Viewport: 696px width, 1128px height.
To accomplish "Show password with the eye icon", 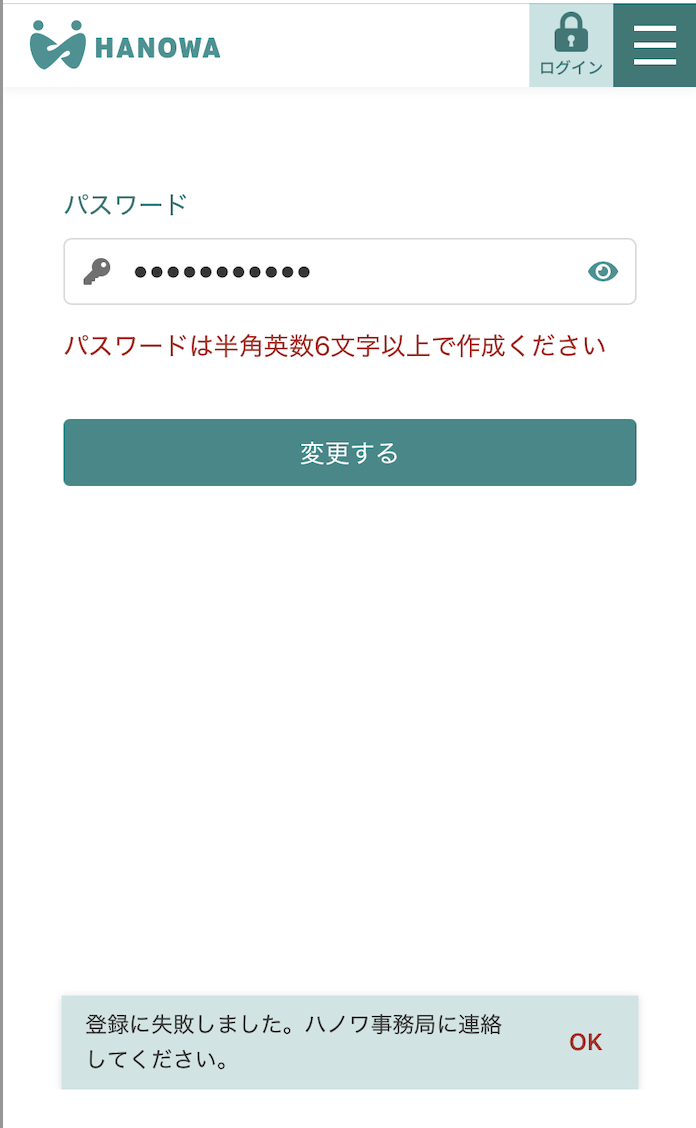I will pos(603,271).
